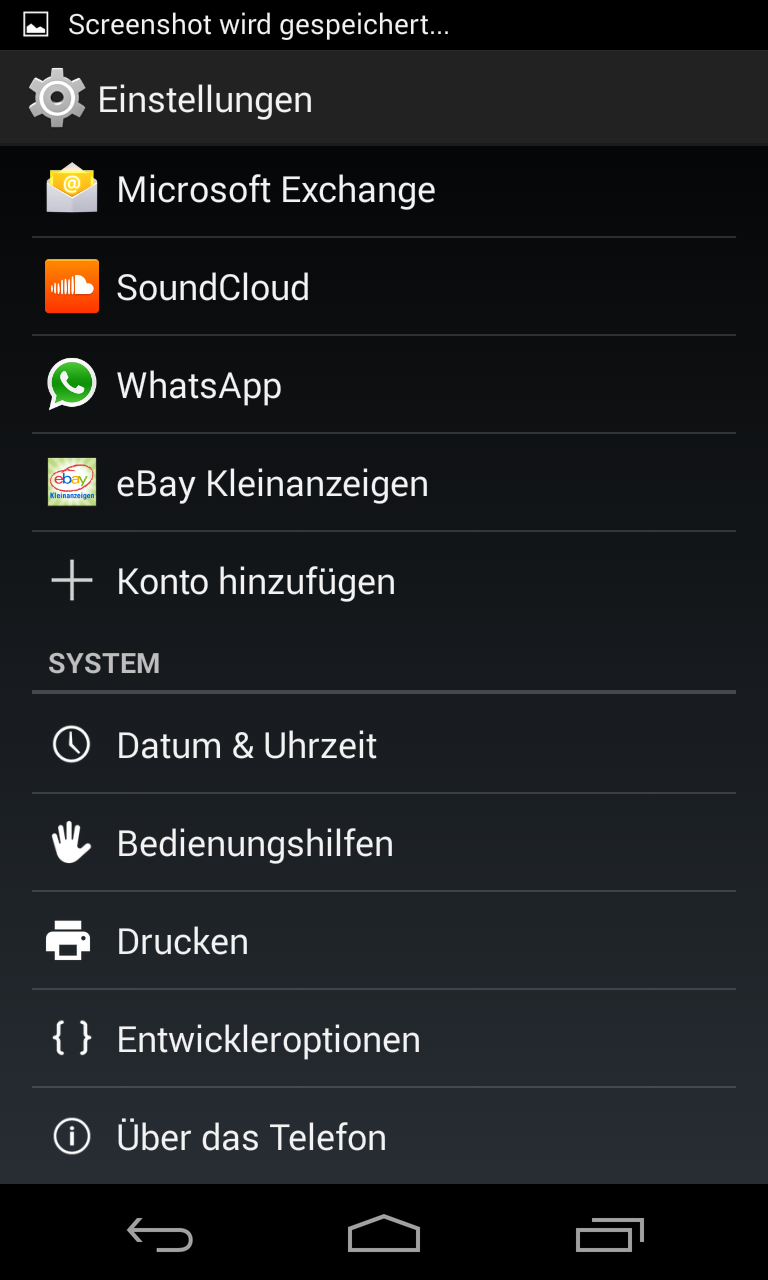Open Bedienungshilfen accessibility settings
768x1280 pixels.
pos(384,843)
